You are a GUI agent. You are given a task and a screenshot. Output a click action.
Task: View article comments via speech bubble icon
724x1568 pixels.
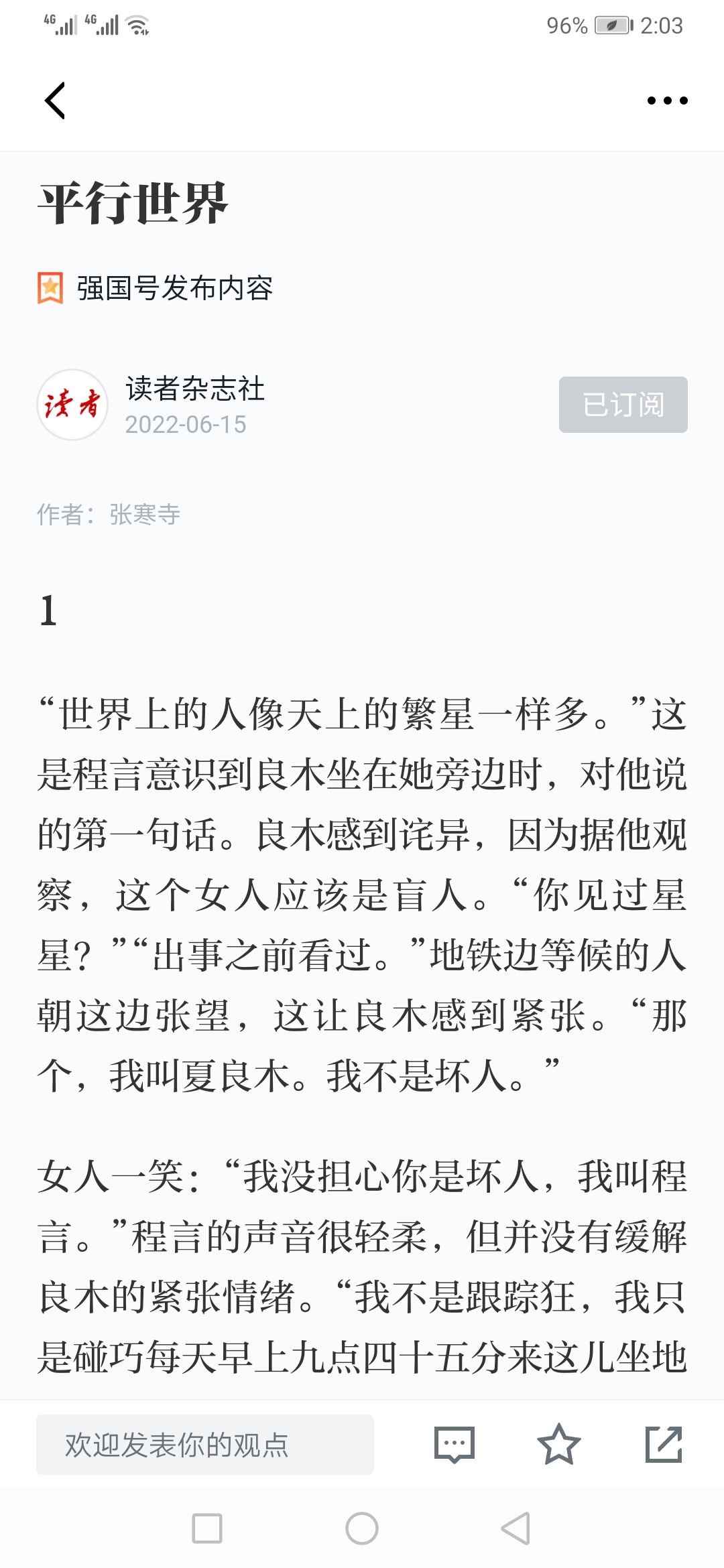point(455,1444)
